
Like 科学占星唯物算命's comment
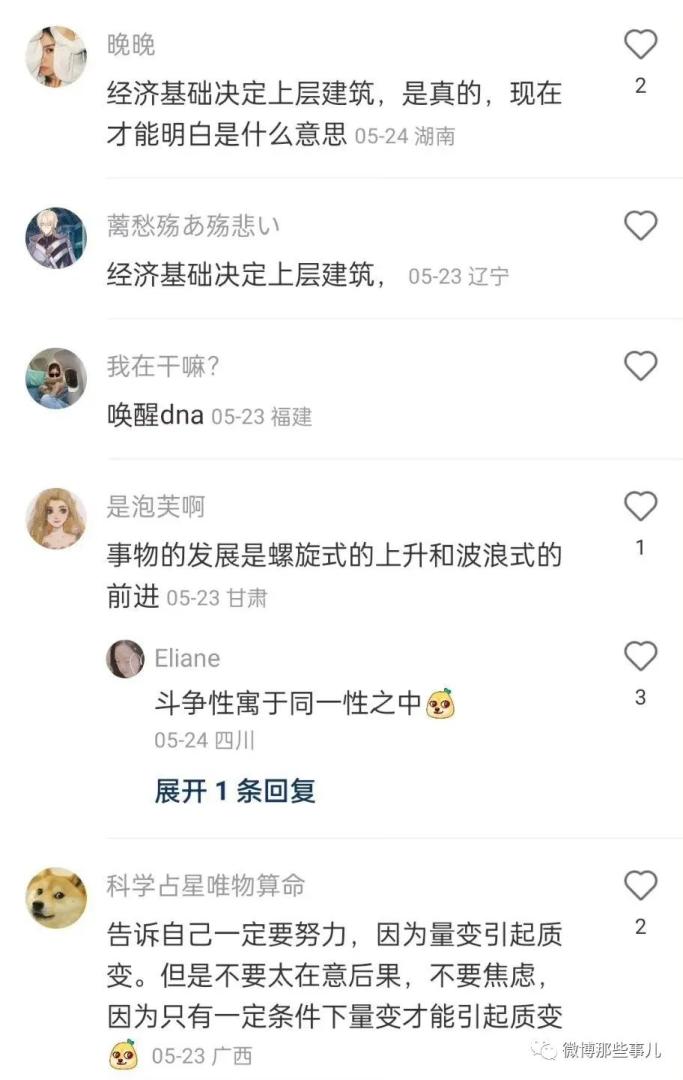(640, 886)
